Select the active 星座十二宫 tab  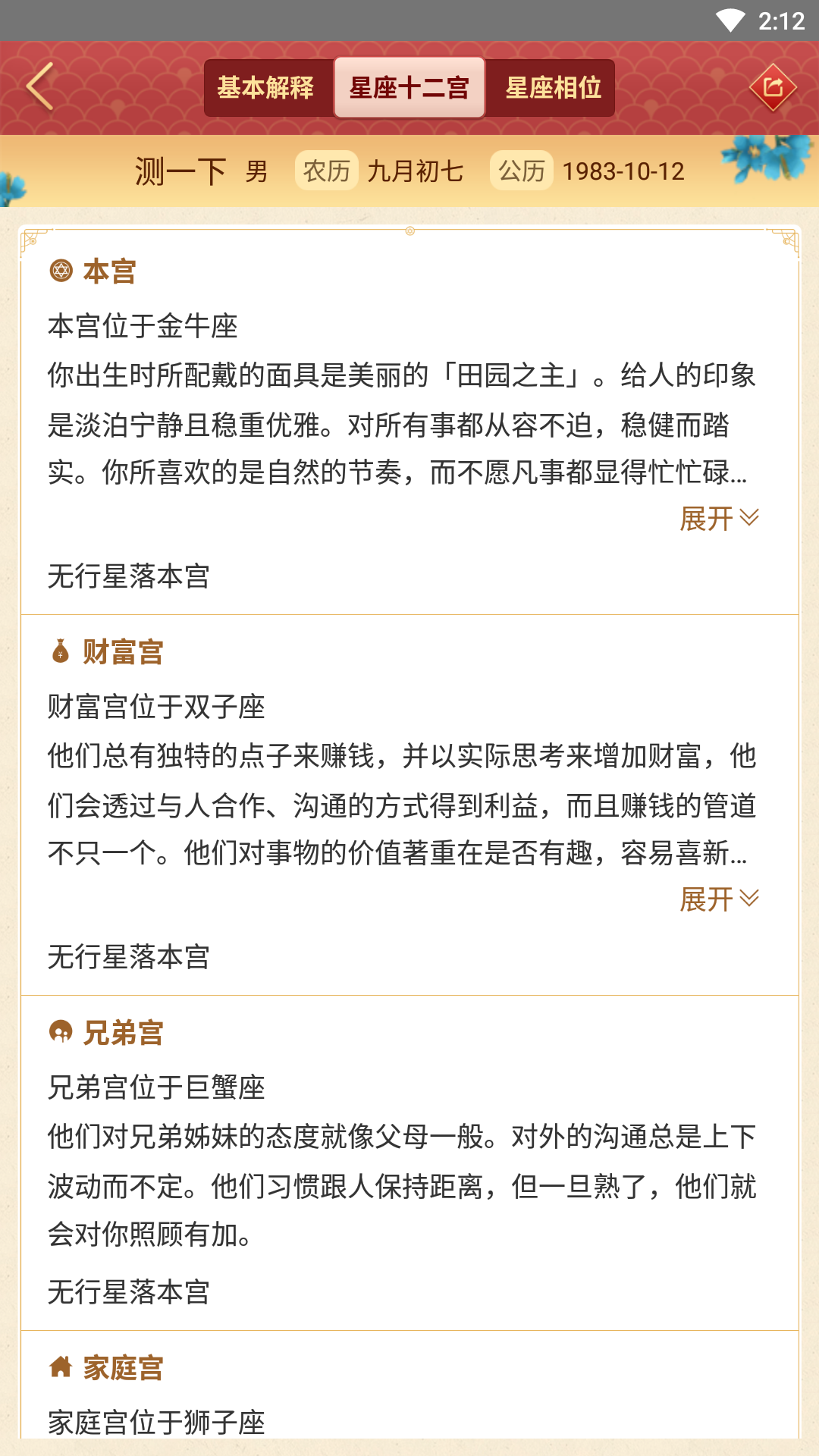409,87
